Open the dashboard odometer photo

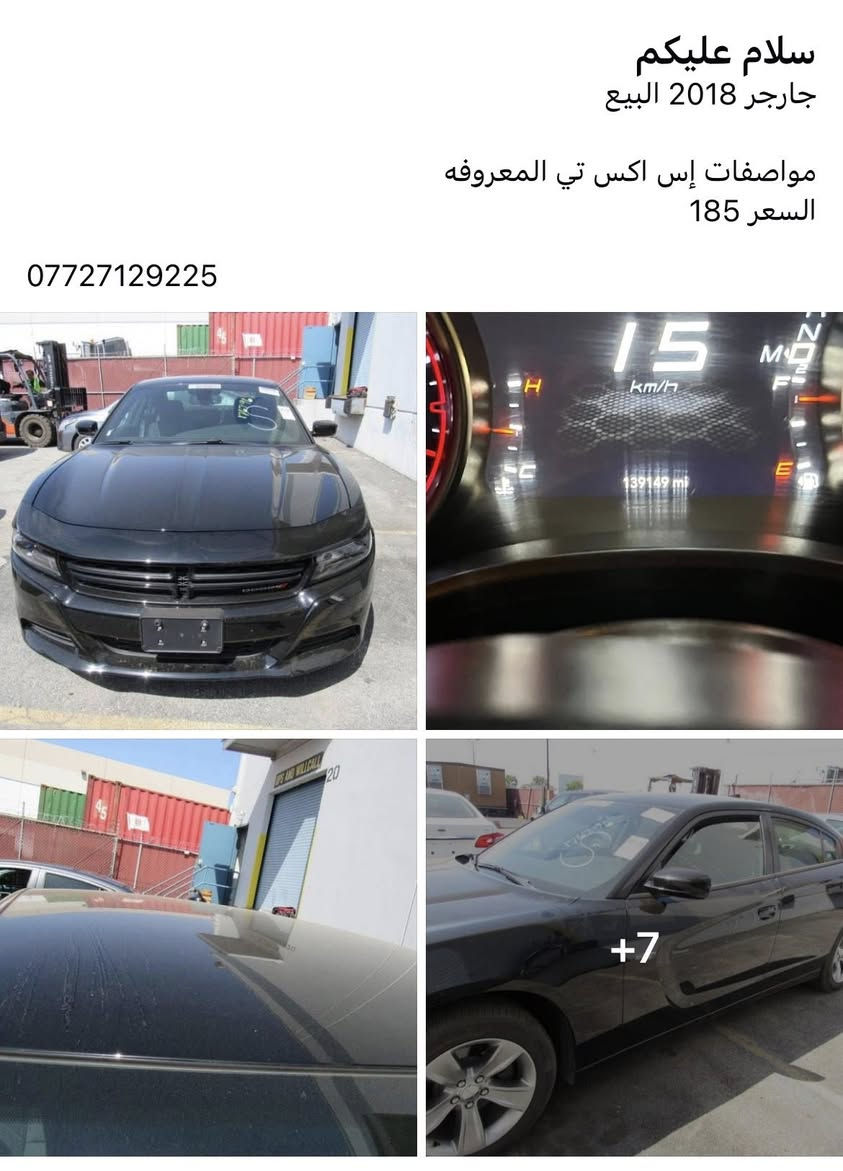click(x=634, y=520)
